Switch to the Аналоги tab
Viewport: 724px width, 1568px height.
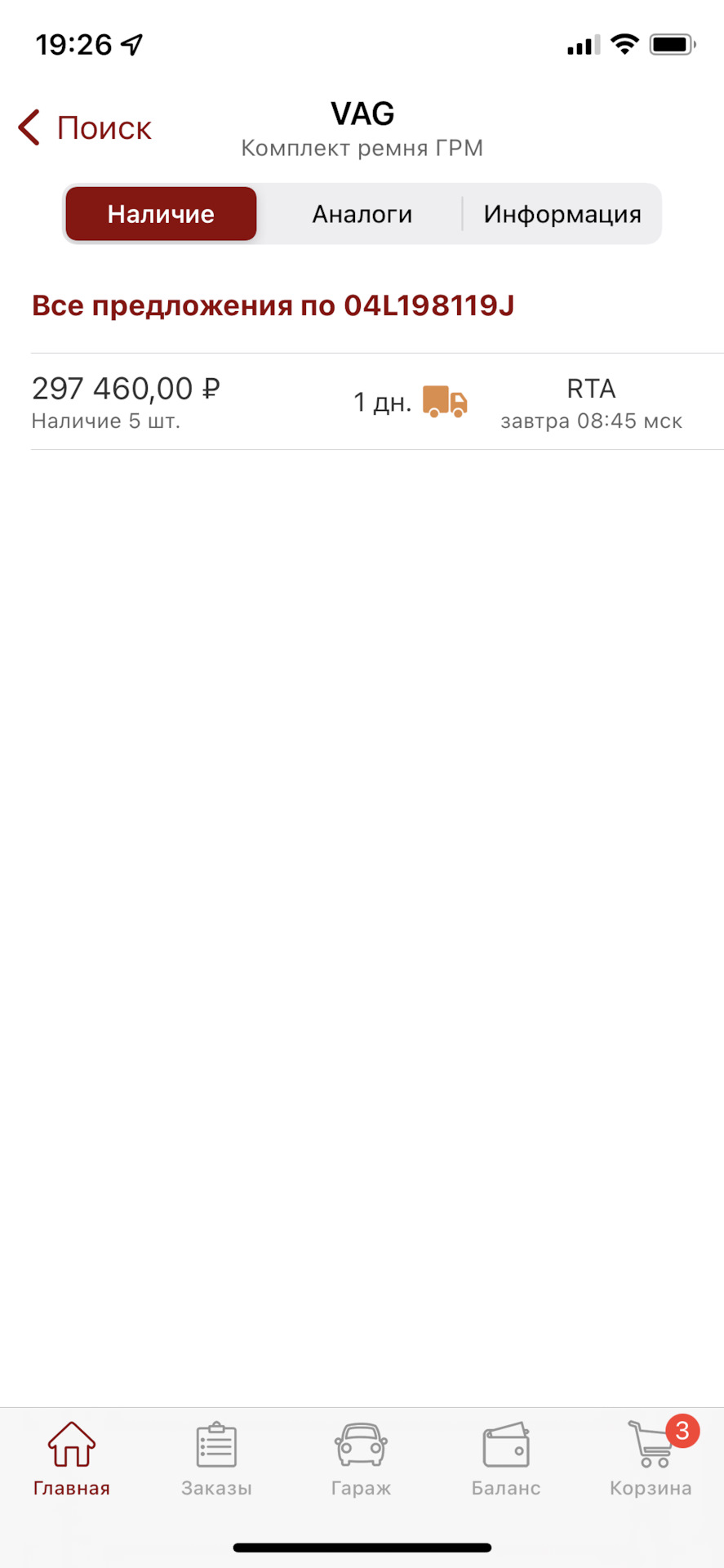(362, 214)
